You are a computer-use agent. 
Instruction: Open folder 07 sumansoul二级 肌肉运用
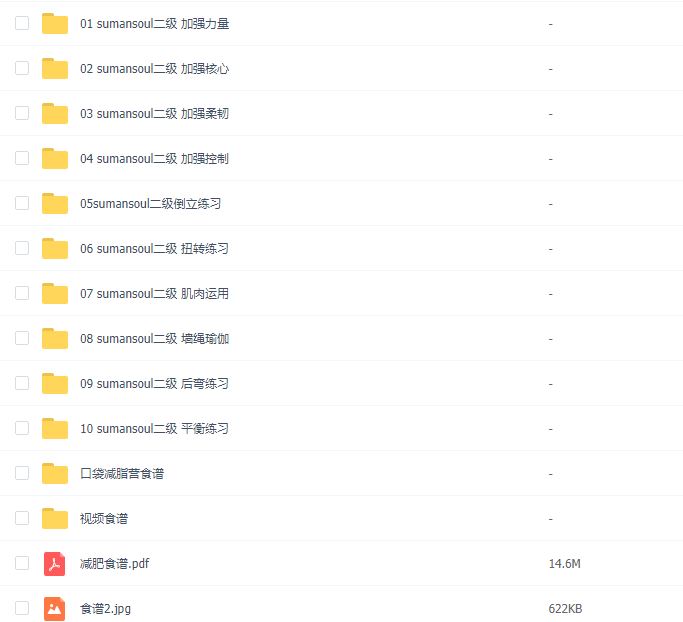154,293
